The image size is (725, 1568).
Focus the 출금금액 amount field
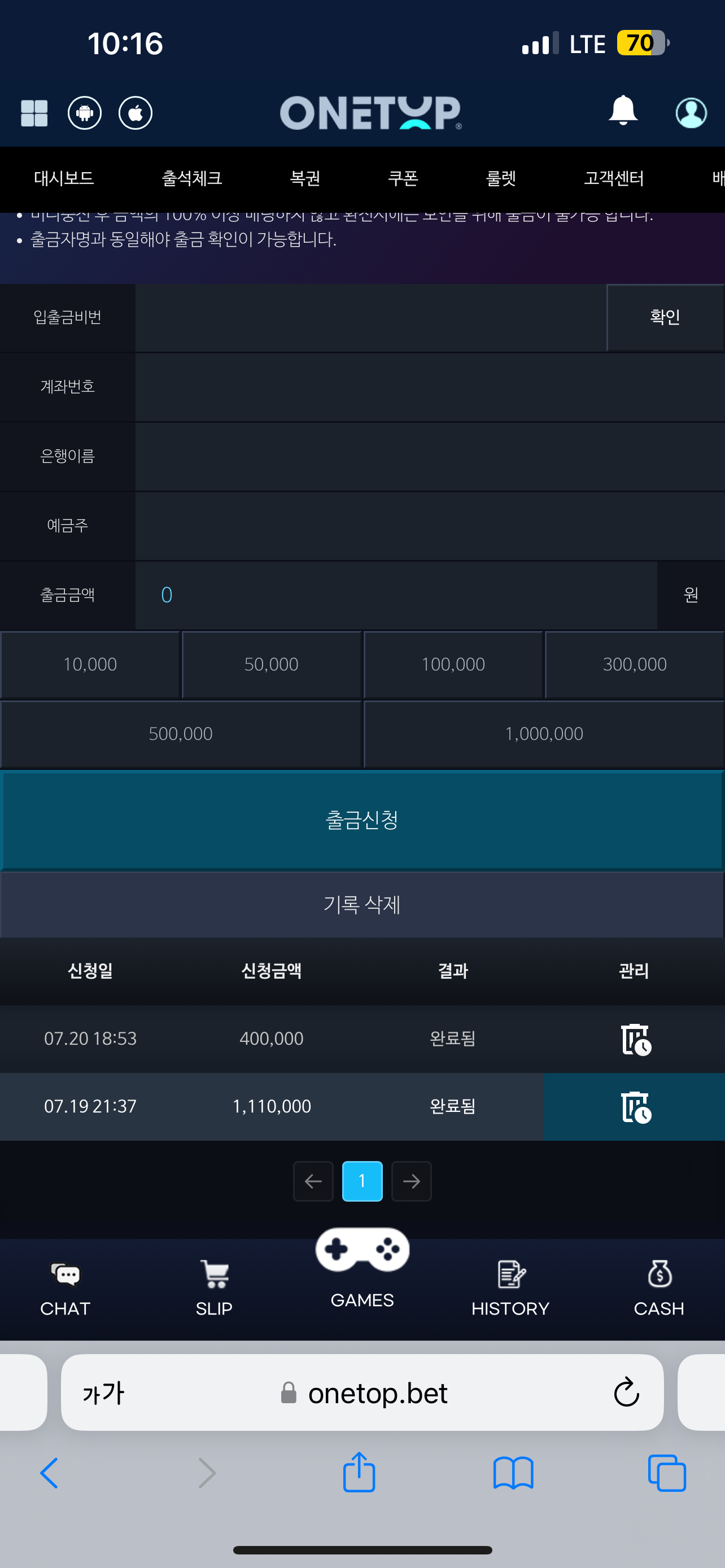coord(396,595)
